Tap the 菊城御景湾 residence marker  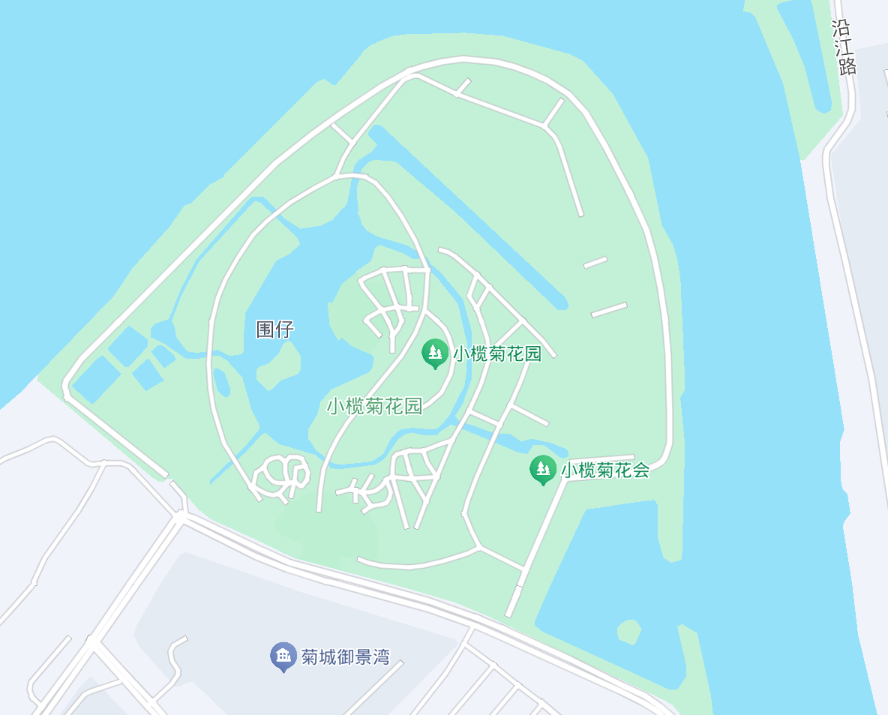click(284, 657)
